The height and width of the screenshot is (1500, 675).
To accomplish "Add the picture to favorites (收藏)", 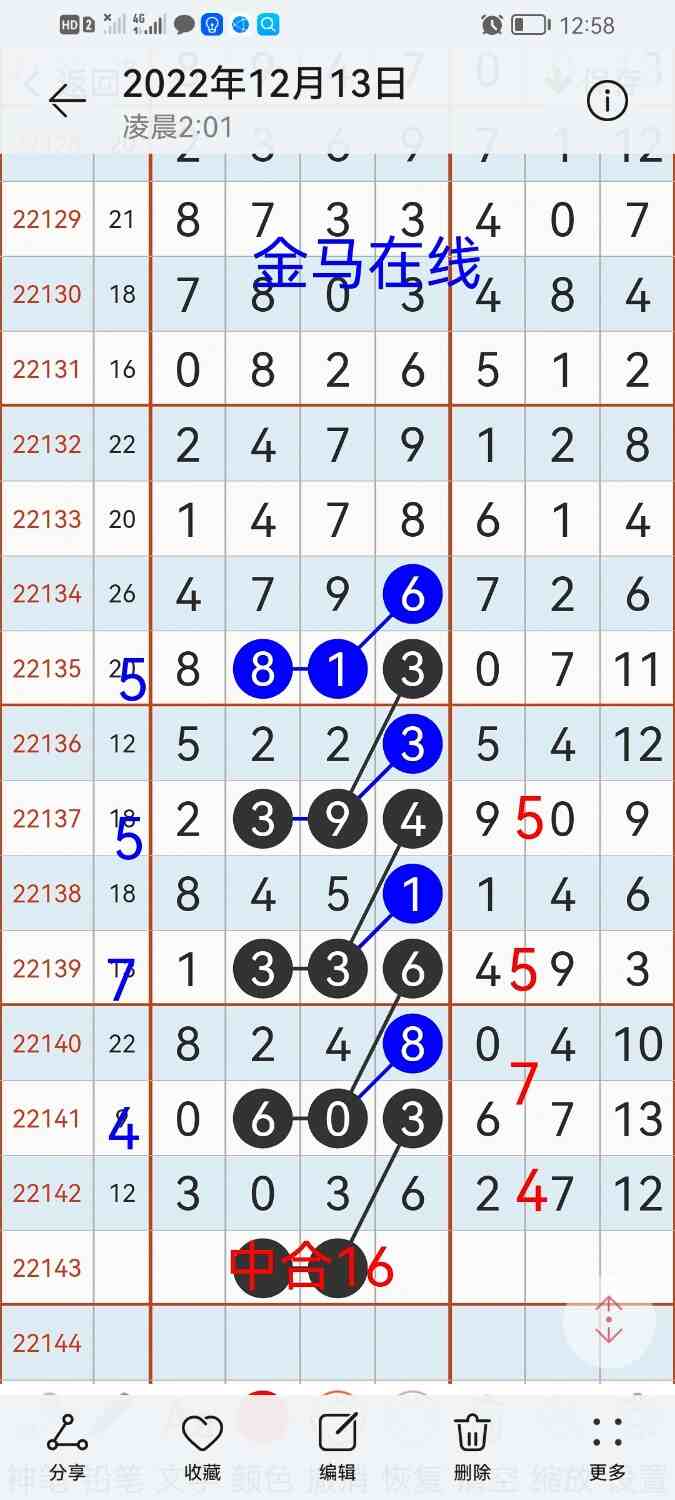I will pyautogui.click(x=202, y=1446).
